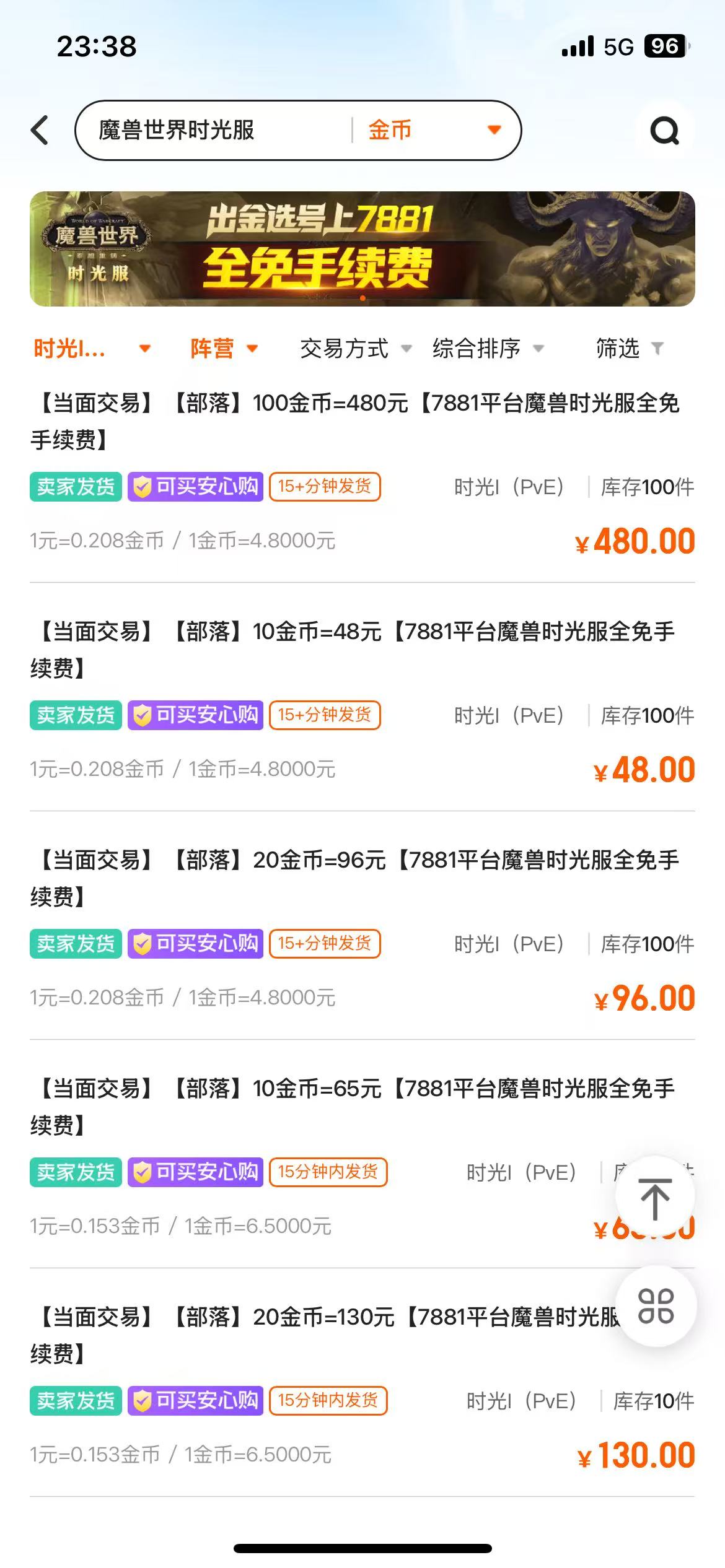This screenshot has width=725, height=1568.
Task: Tap the back arrow at top left
Action: point(39,131)
